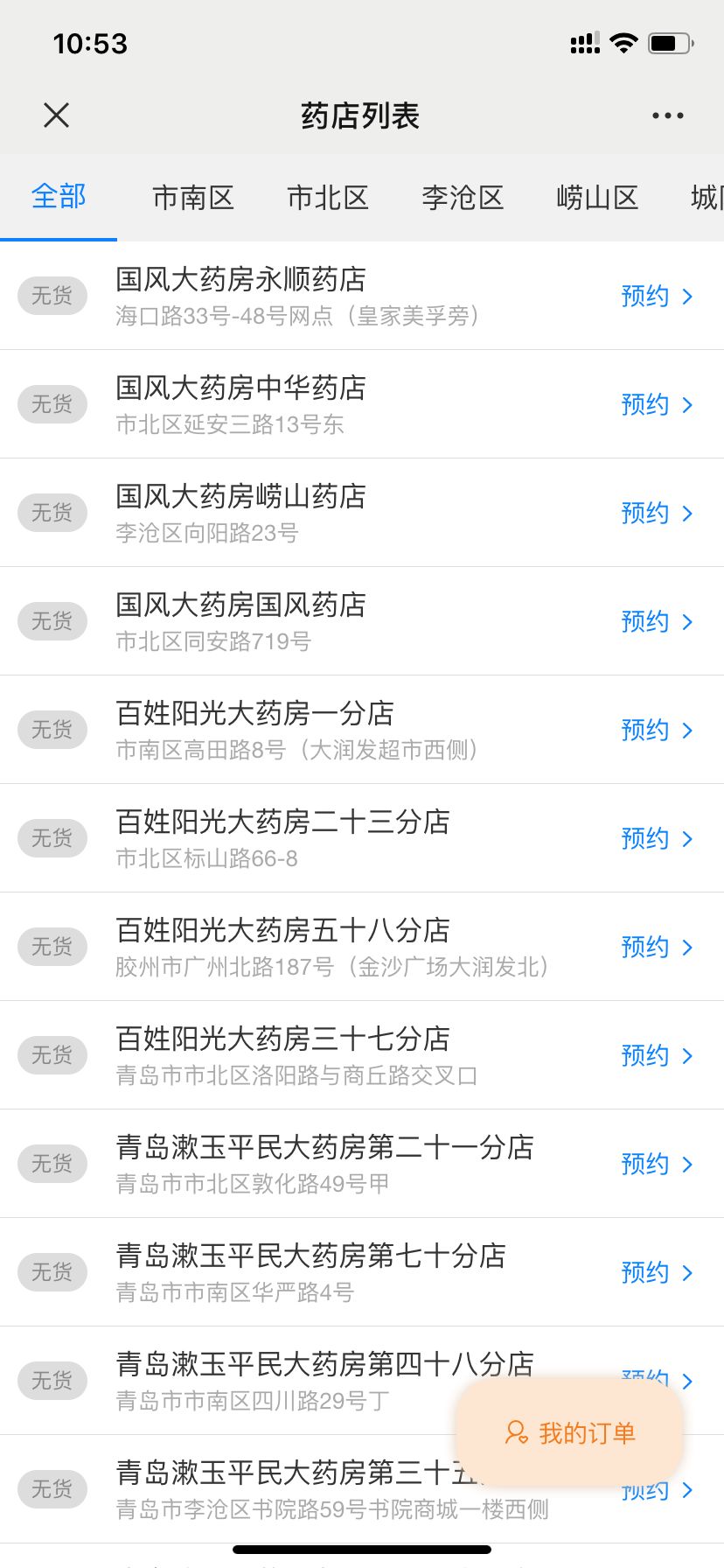724x1568 pixels.
Task: Show pharmacies in 崂山区
Action: click(x=597, y=198)
